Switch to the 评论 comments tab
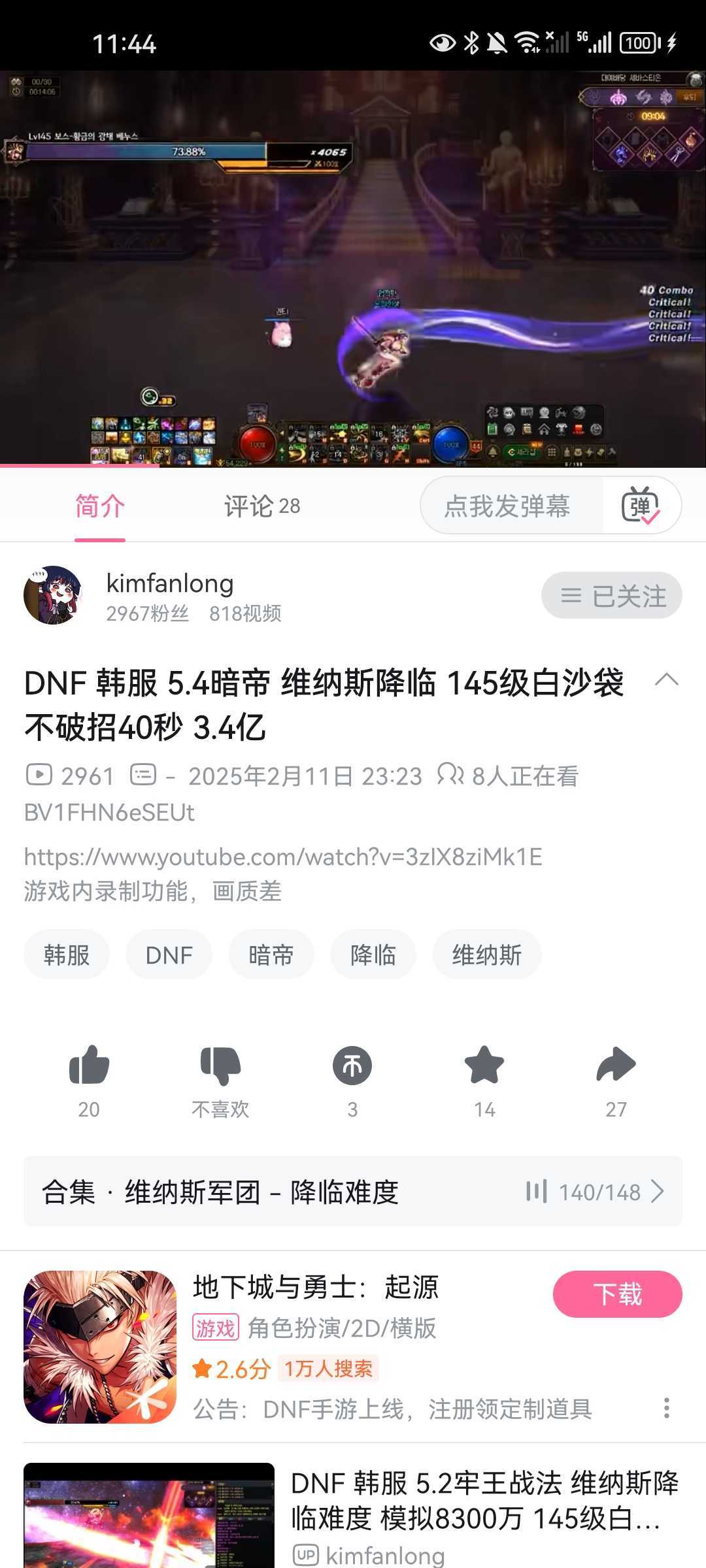 coord(261,506)
